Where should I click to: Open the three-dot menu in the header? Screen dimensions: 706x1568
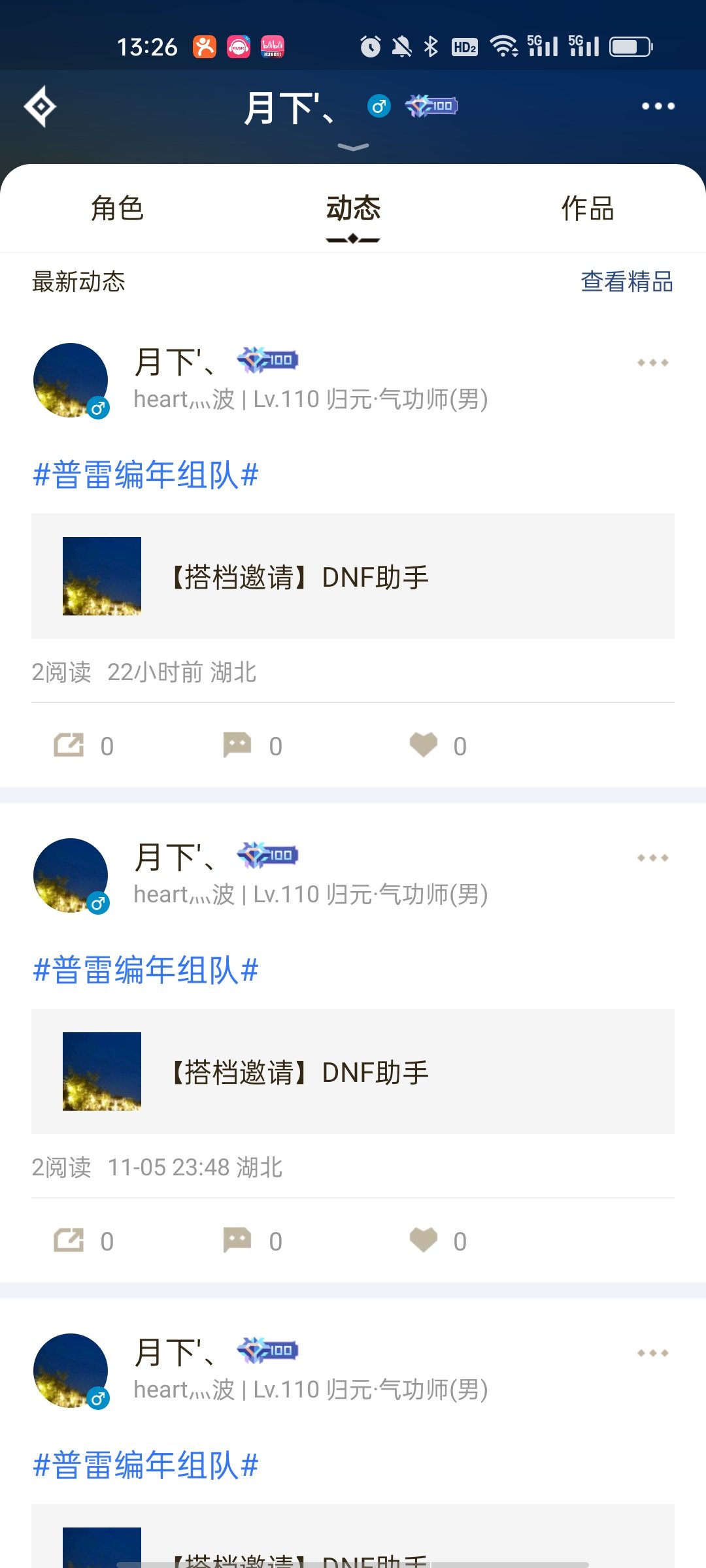658,106
